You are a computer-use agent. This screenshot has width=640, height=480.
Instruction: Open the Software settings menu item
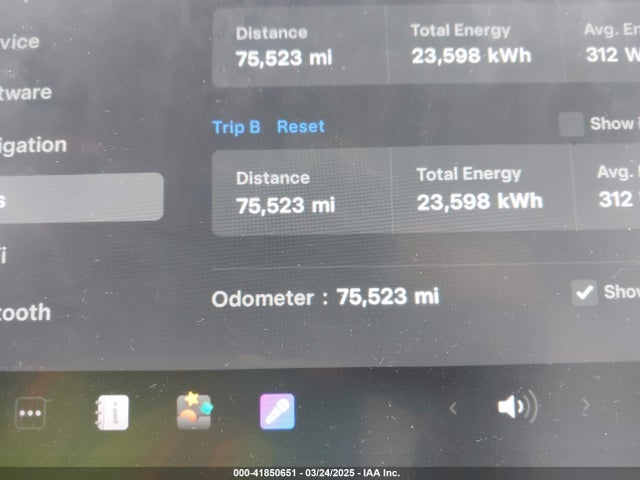[26, 92]
